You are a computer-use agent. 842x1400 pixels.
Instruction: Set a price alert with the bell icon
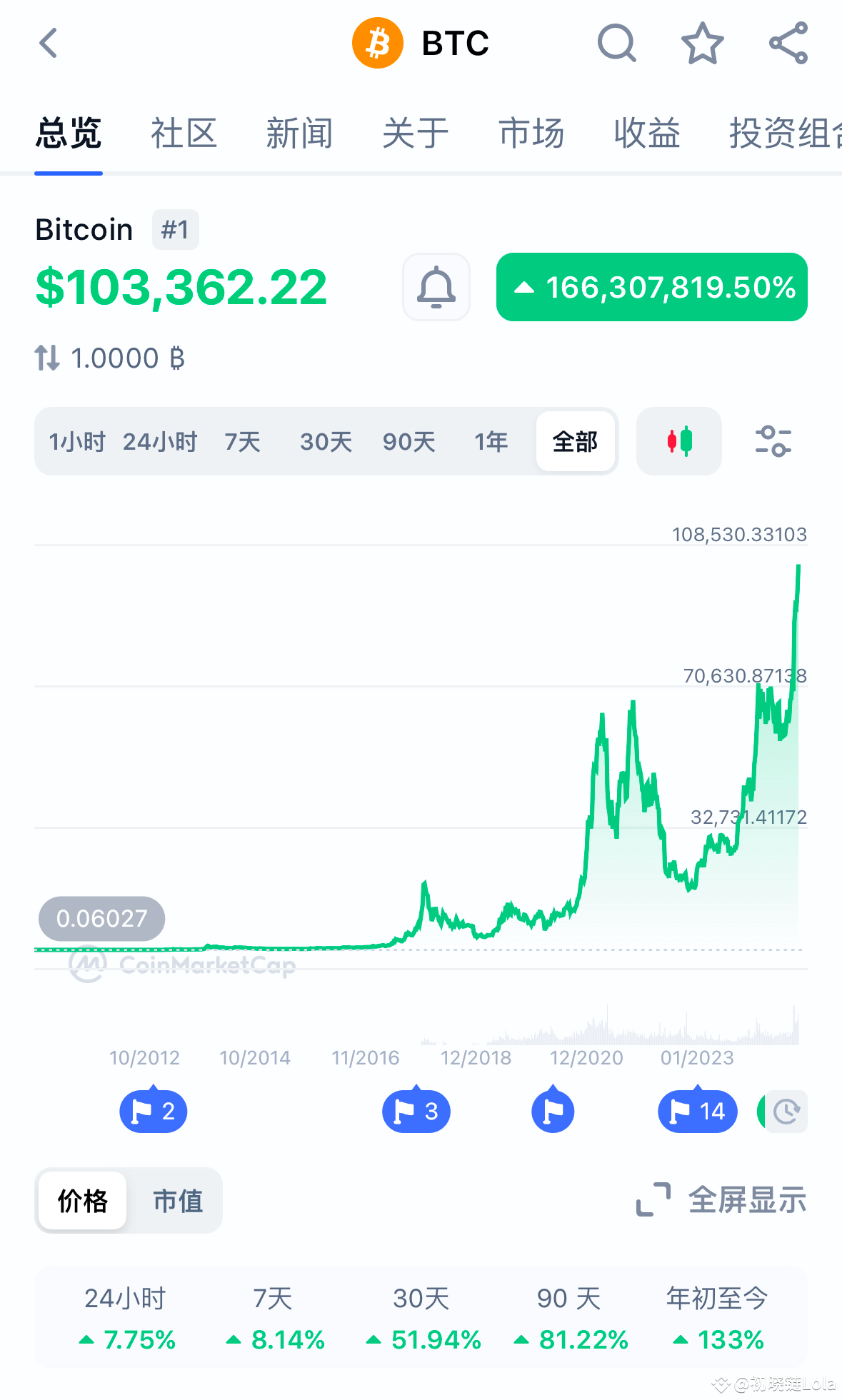click(x=436, y=287)
